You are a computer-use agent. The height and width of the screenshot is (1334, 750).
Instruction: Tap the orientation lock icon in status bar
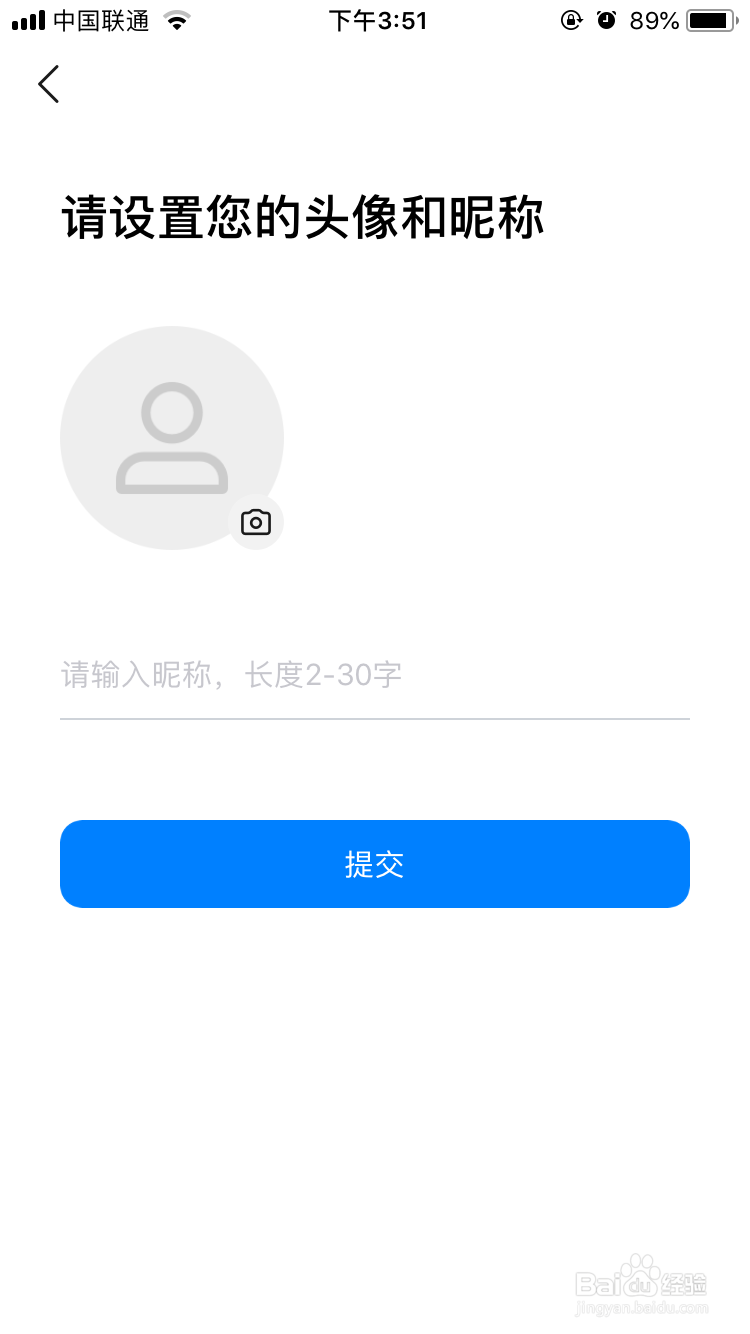(x=570, y=20)
